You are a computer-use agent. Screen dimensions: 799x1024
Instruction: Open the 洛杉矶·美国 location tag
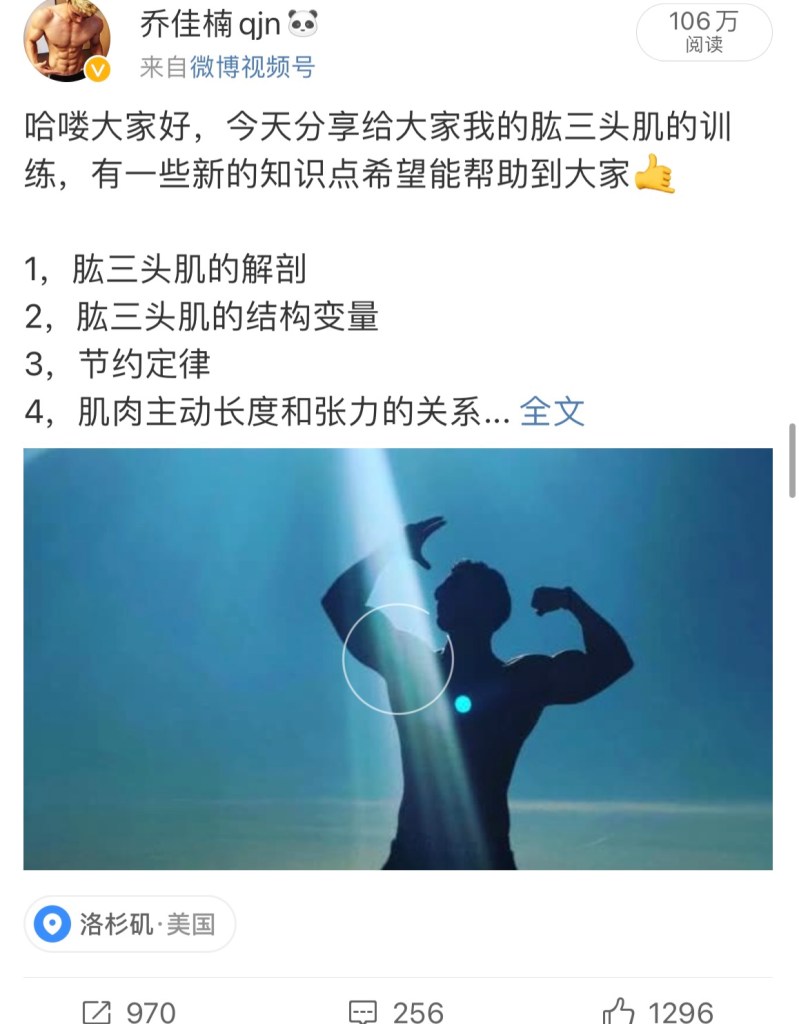[x=130, y=923]
